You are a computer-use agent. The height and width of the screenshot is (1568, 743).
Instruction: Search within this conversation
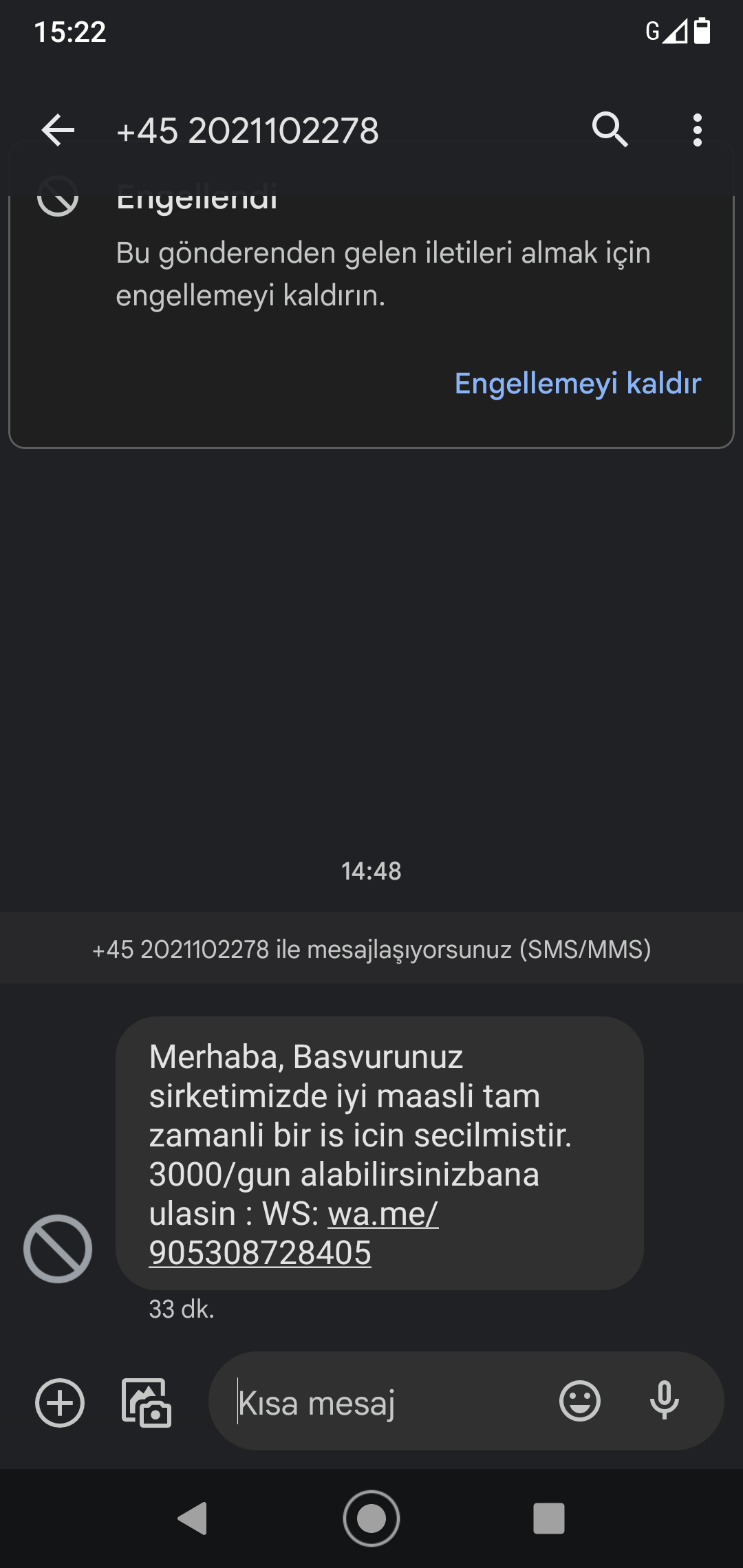[610, 130]
